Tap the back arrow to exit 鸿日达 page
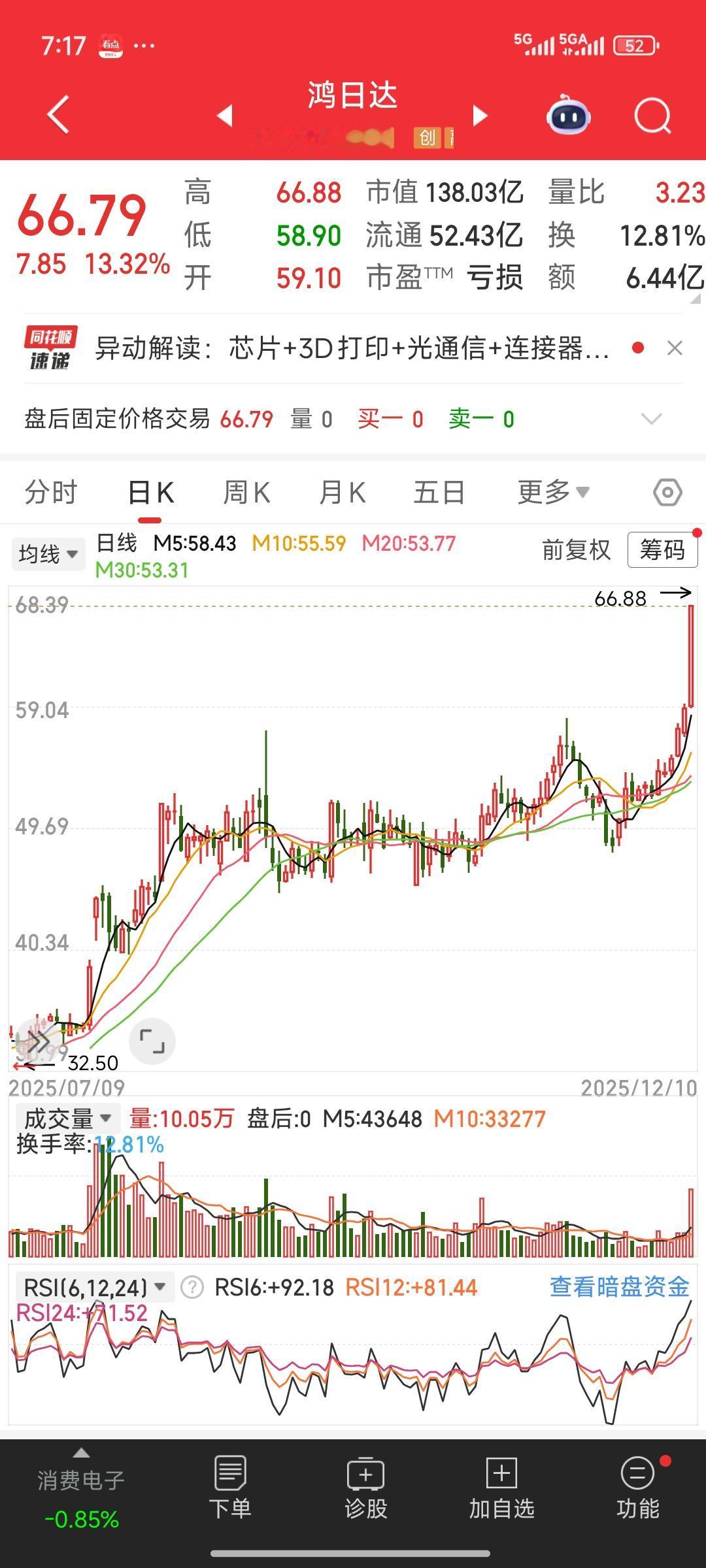Viewport: 706px width, 1568px height. (59, 114)
